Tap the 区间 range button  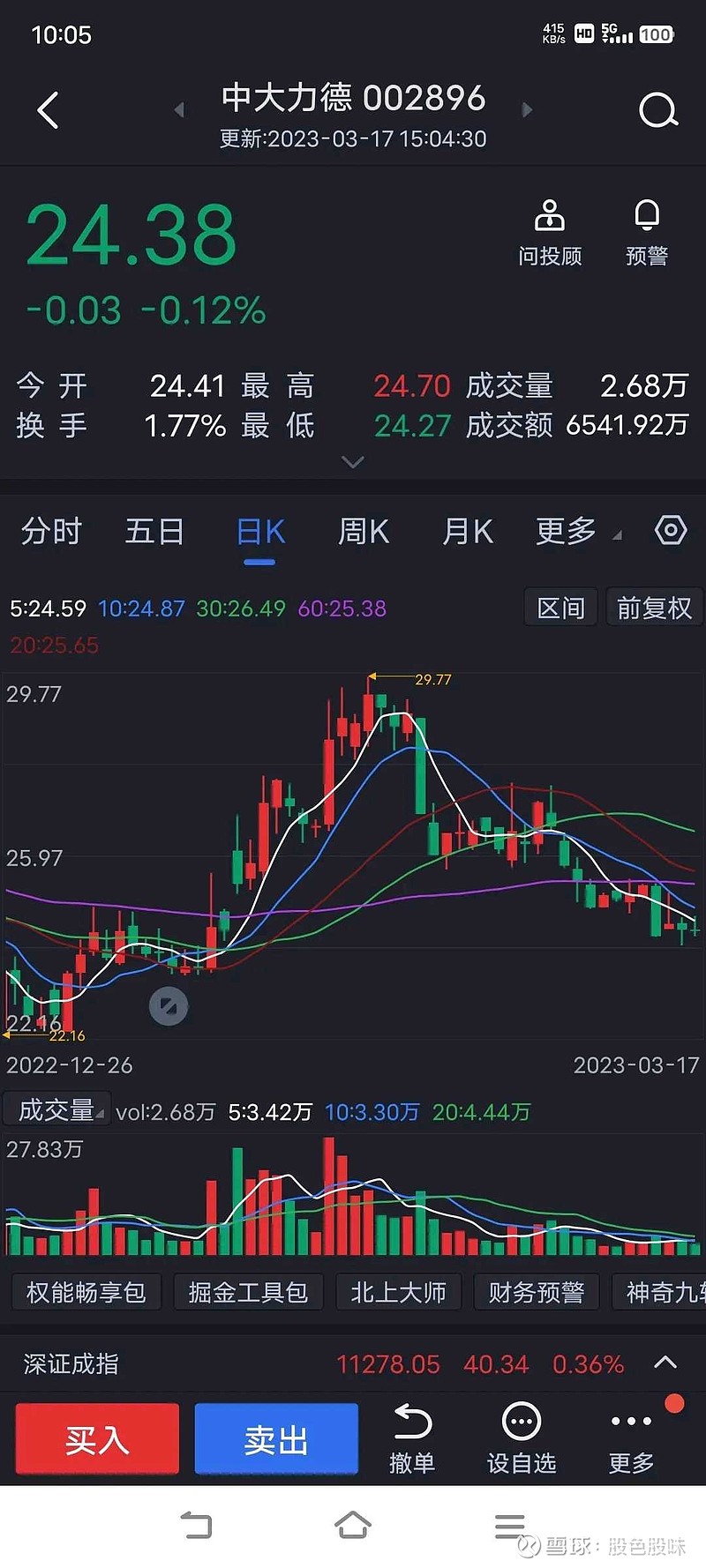coord(561,608)
